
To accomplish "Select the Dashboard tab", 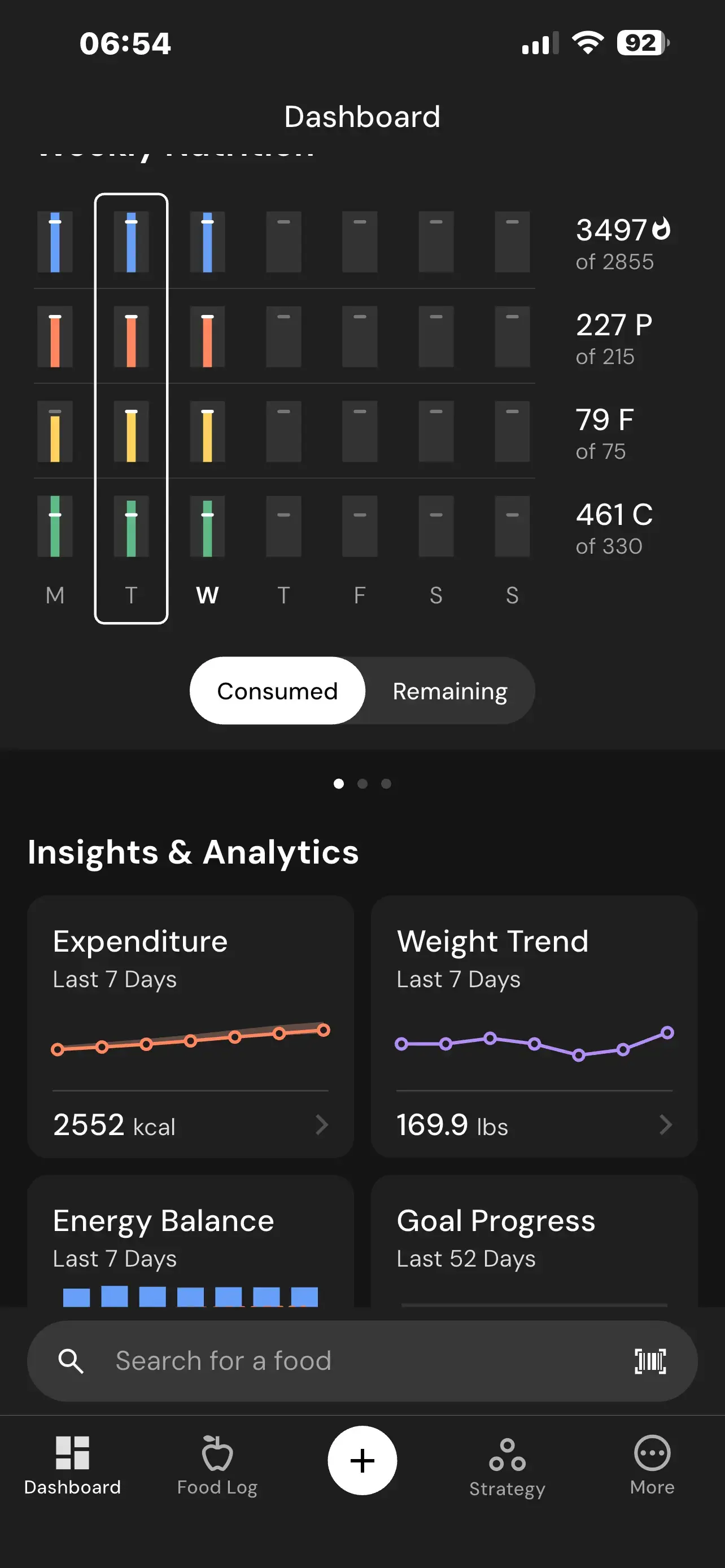I will pyautogui.click(x=72, y=1466).
